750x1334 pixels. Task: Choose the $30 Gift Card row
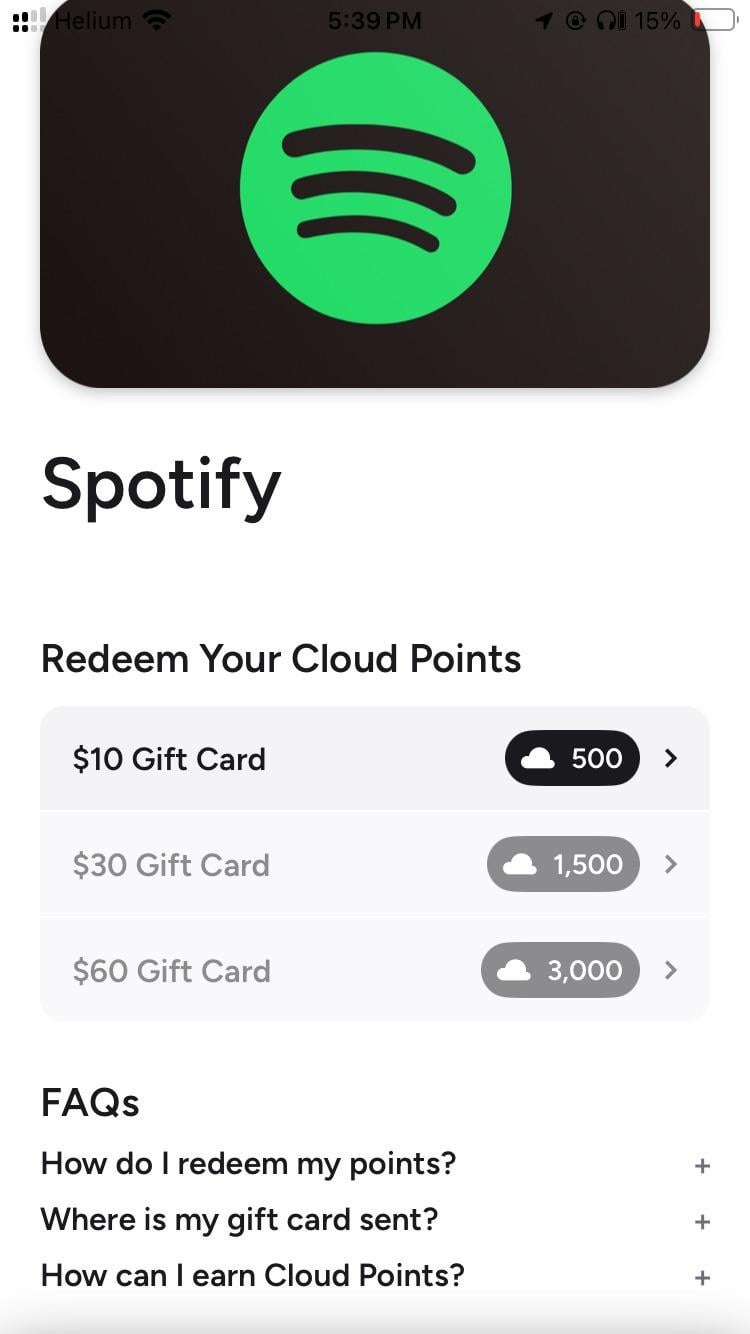[x=374, y=865]
